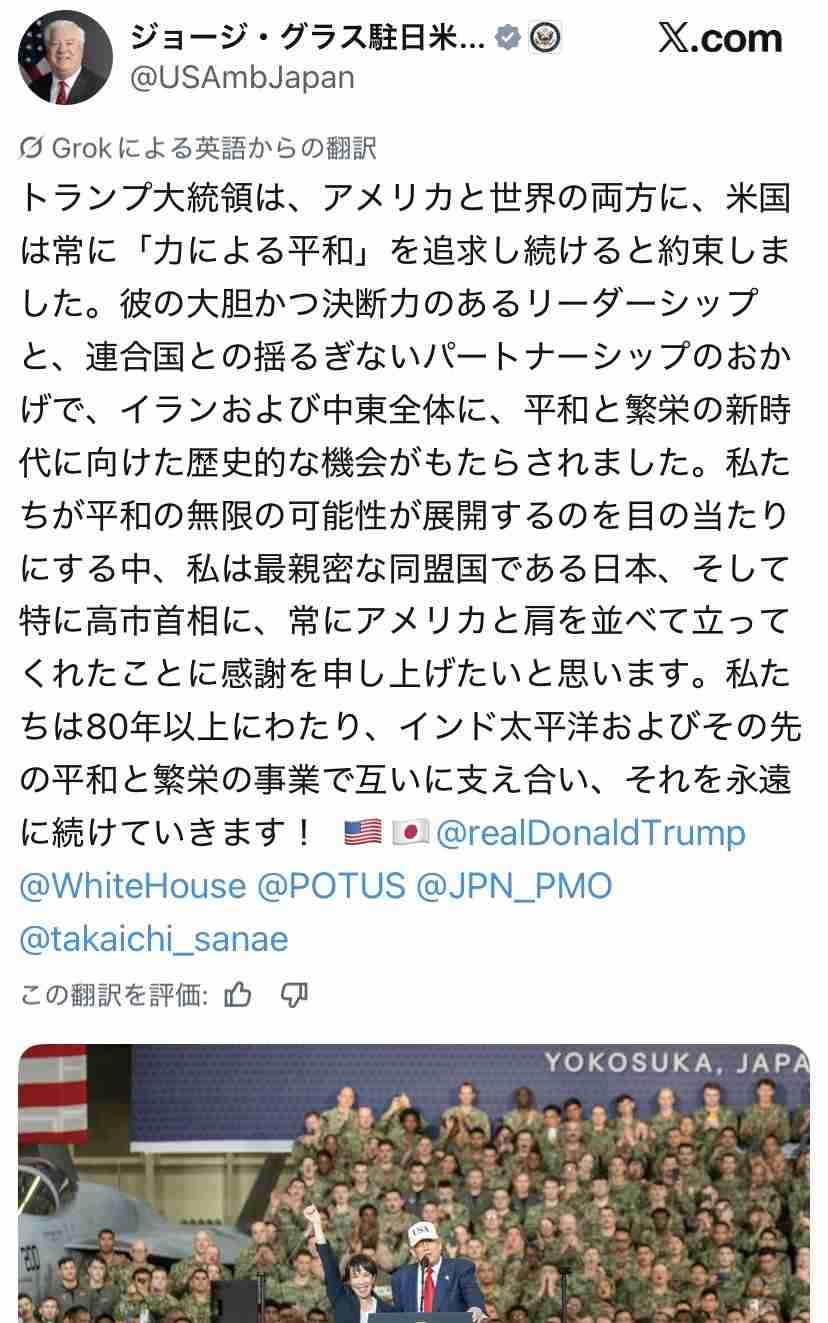Open George Glass's profile picture
This screenshot has width=828, height=1323.
point(65,58)
